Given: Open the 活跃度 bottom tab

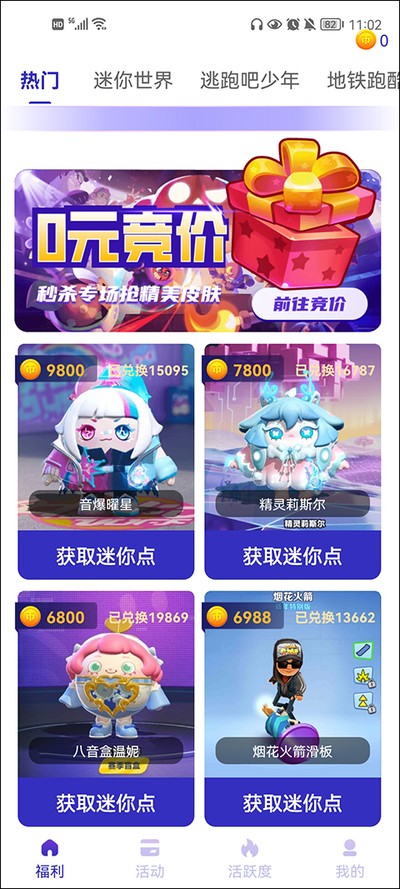Looking at the screenshot, I should pyautogui.click(x=250, y=858).
